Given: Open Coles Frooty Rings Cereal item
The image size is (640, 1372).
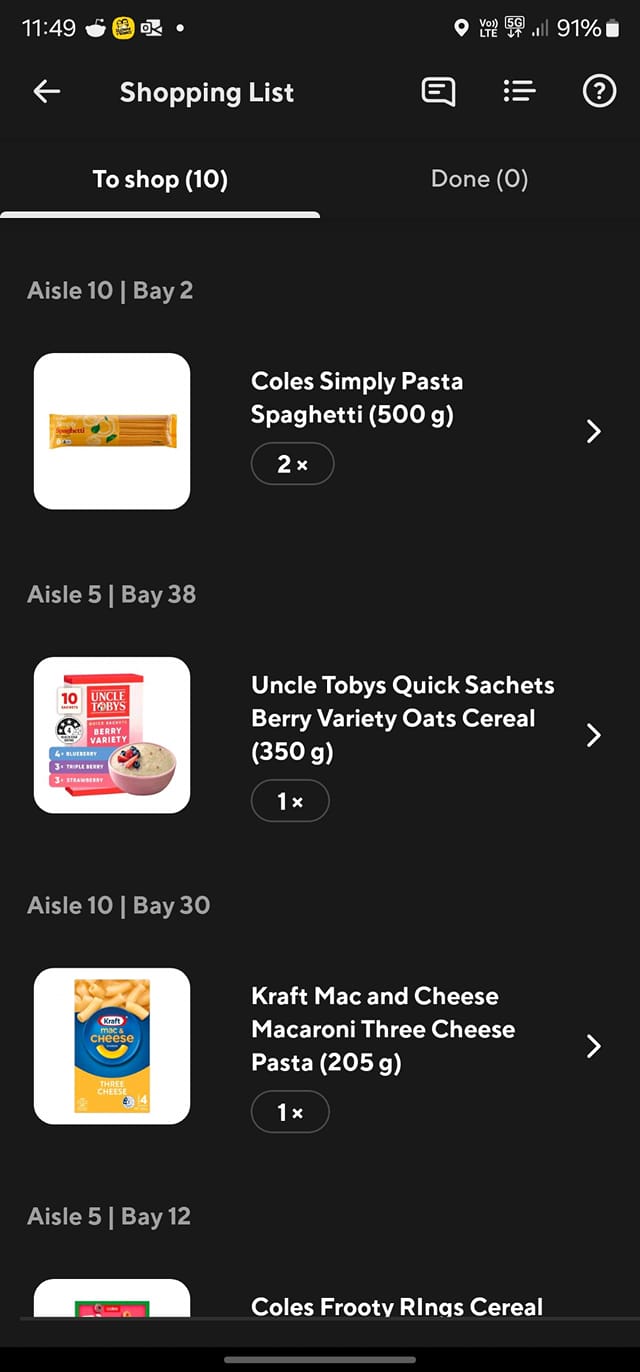Looking at the screenshot, I should pos(320,1298).
